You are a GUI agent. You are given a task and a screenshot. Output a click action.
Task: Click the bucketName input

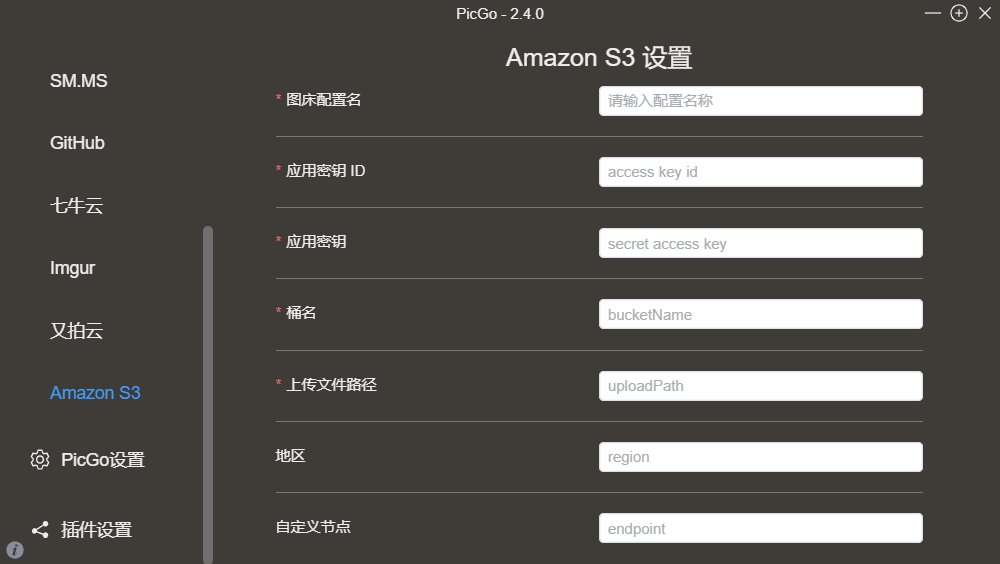(760, 314)
